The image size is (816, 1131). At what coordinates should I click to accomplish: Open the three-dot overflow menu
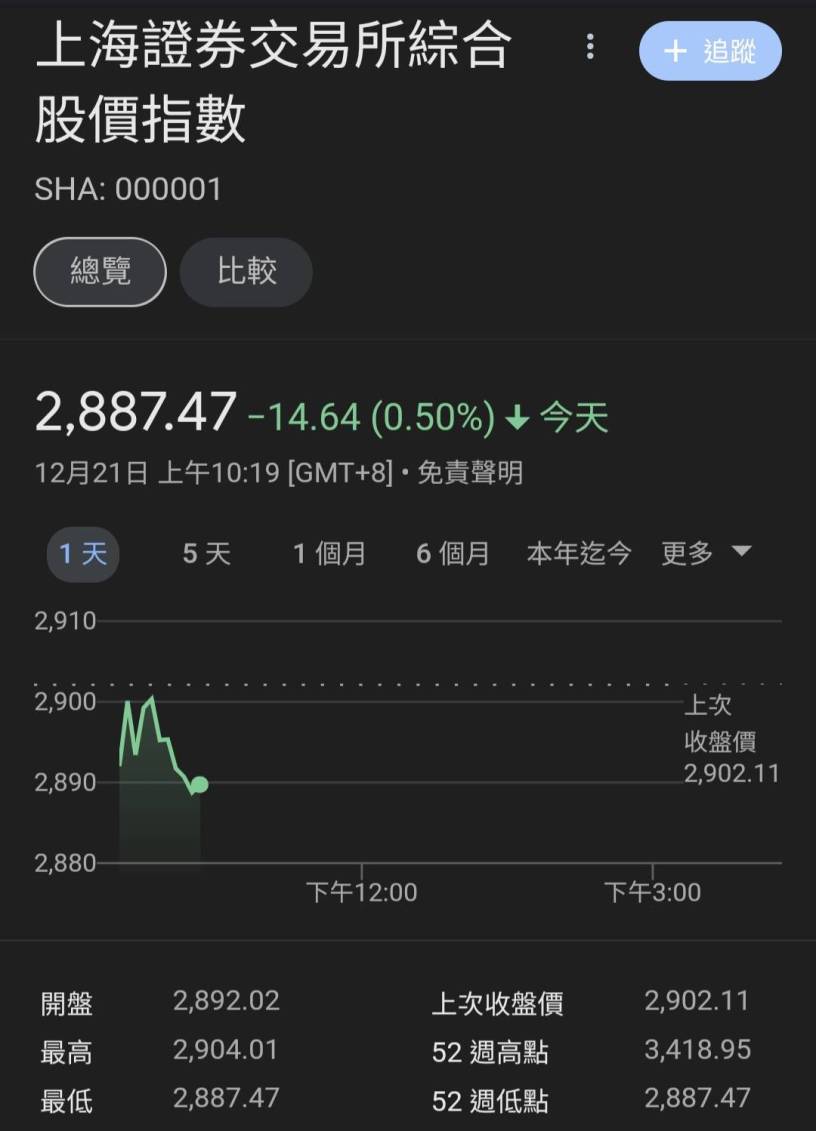tap(591, 47)
